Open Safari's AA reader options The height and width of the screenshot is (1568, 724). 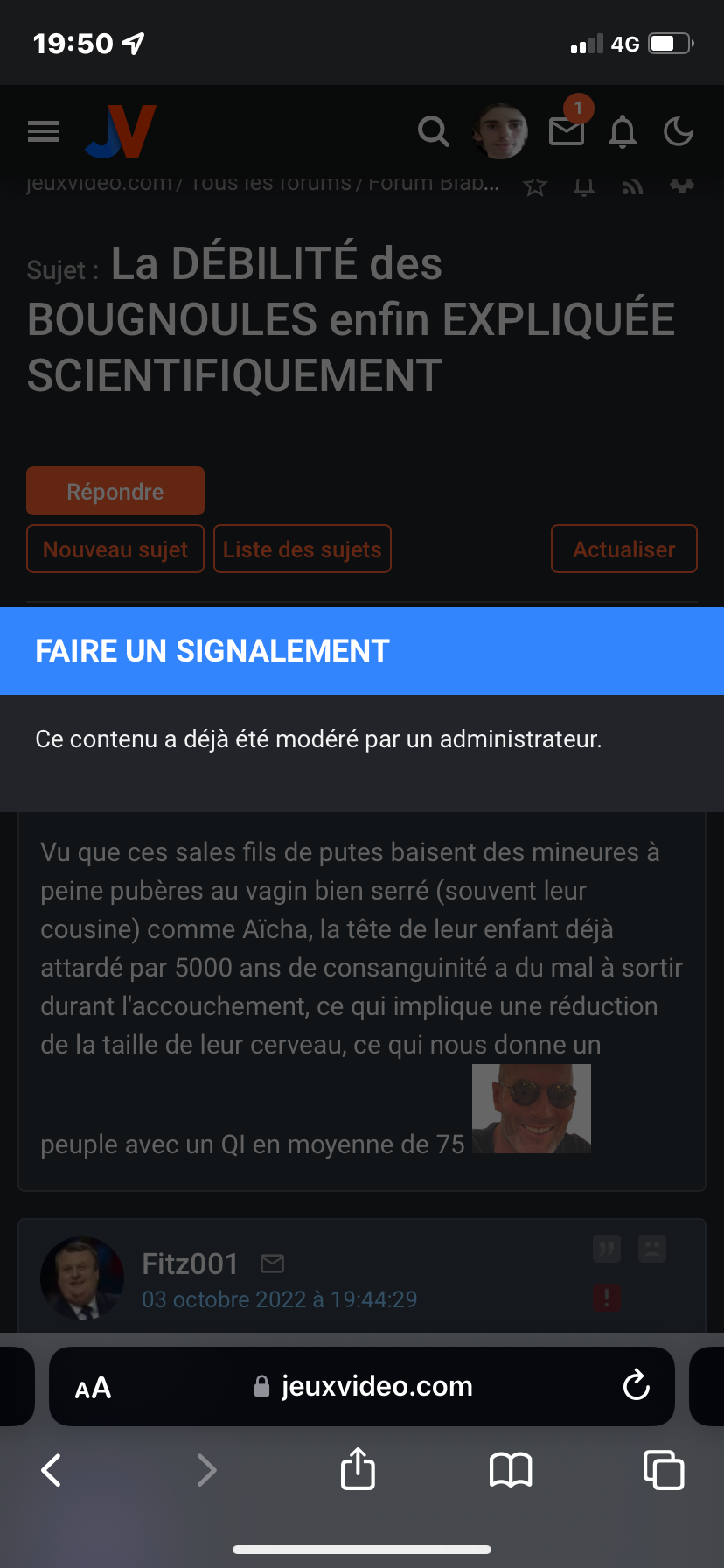[93, 1388]
